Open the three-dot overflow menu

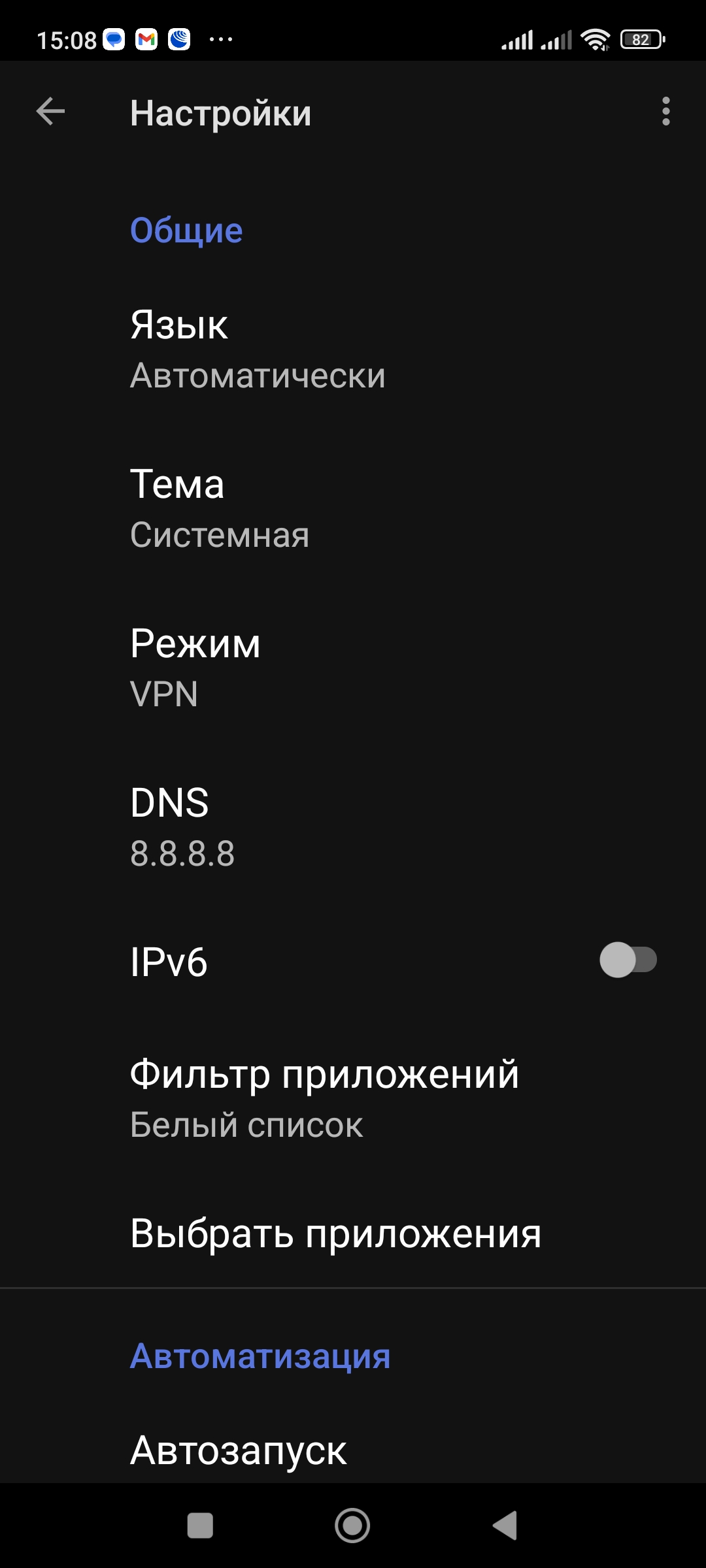point(665,112)
